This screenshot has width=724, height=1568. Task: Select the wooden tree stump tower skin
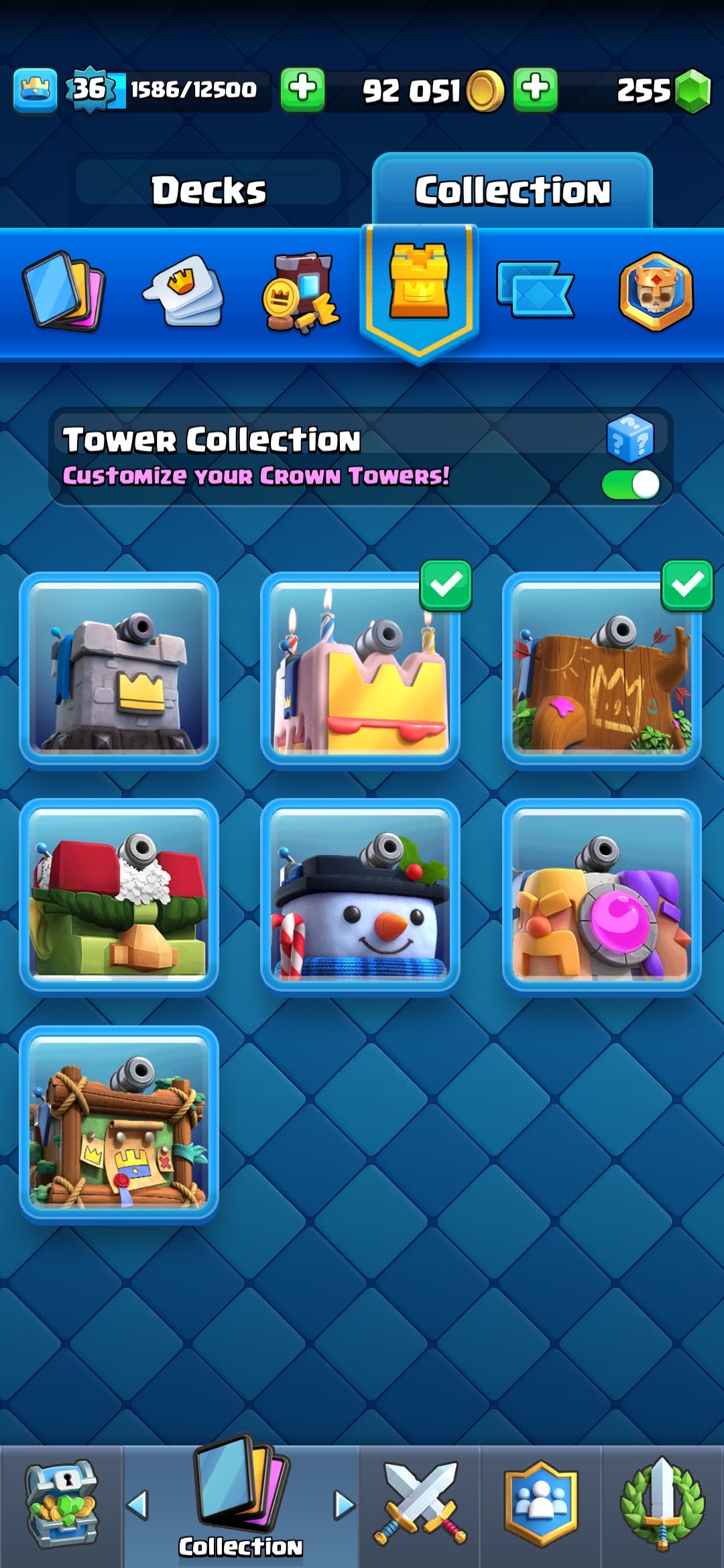601,670
